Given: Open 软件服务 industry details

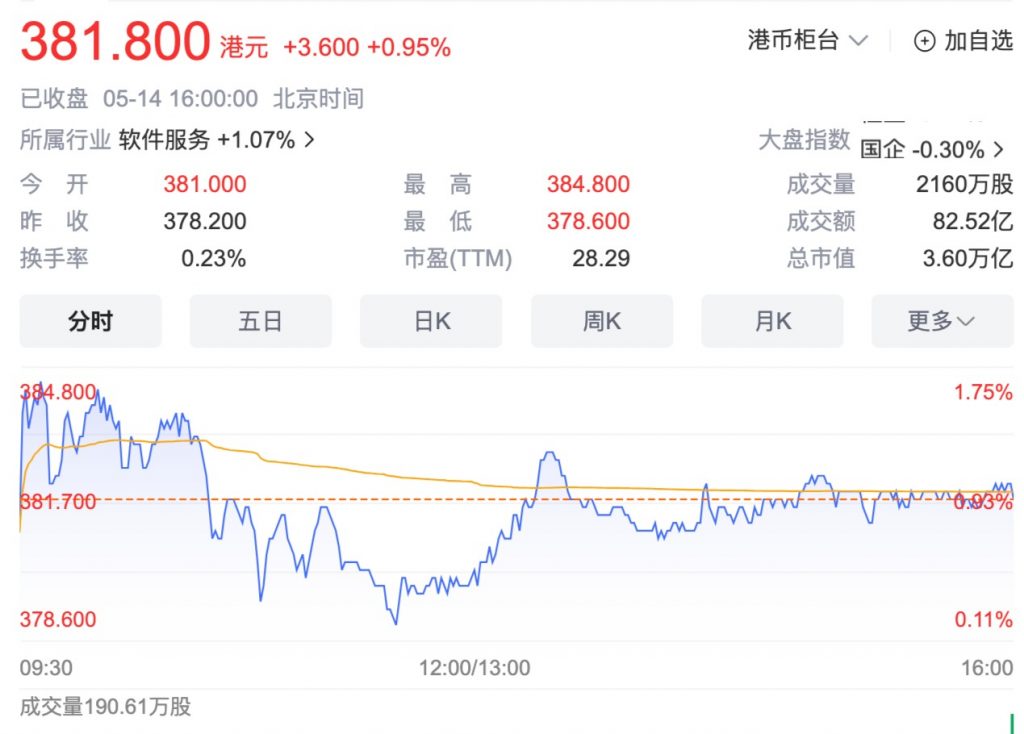Looking at the screenshot, I should pyautogui.click(x=217, y=140).
